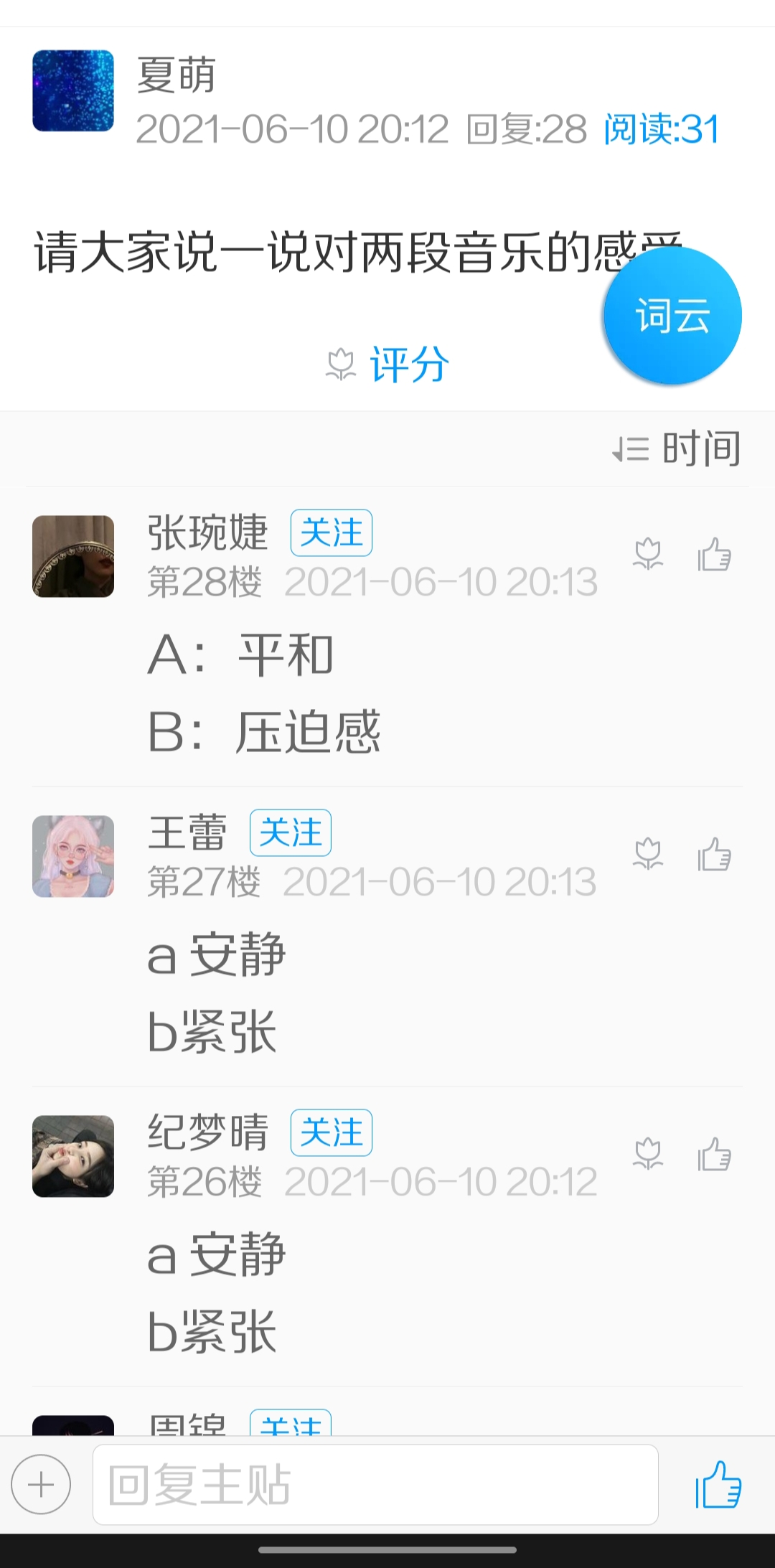Follow 纪梦晴 with the 关注 button
The image size is (775, 1568).
point(331,1133)
